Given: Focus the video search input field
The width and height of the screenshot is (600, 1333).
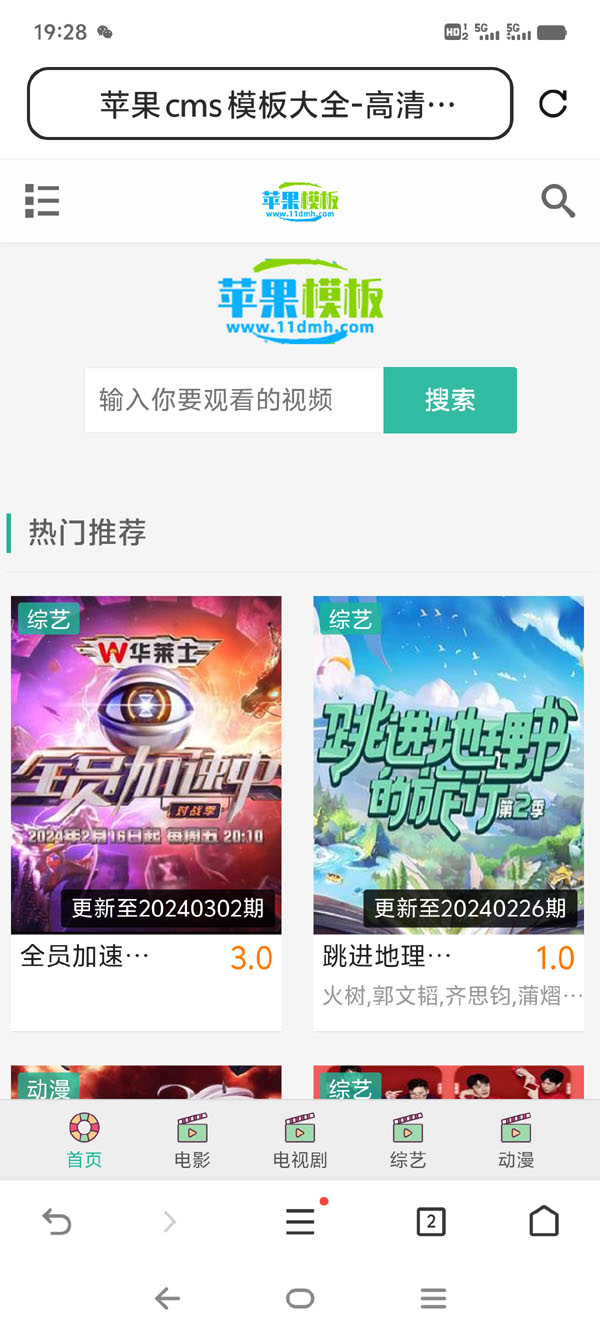Looking at the screenshot, I should (x=234, y=400).
